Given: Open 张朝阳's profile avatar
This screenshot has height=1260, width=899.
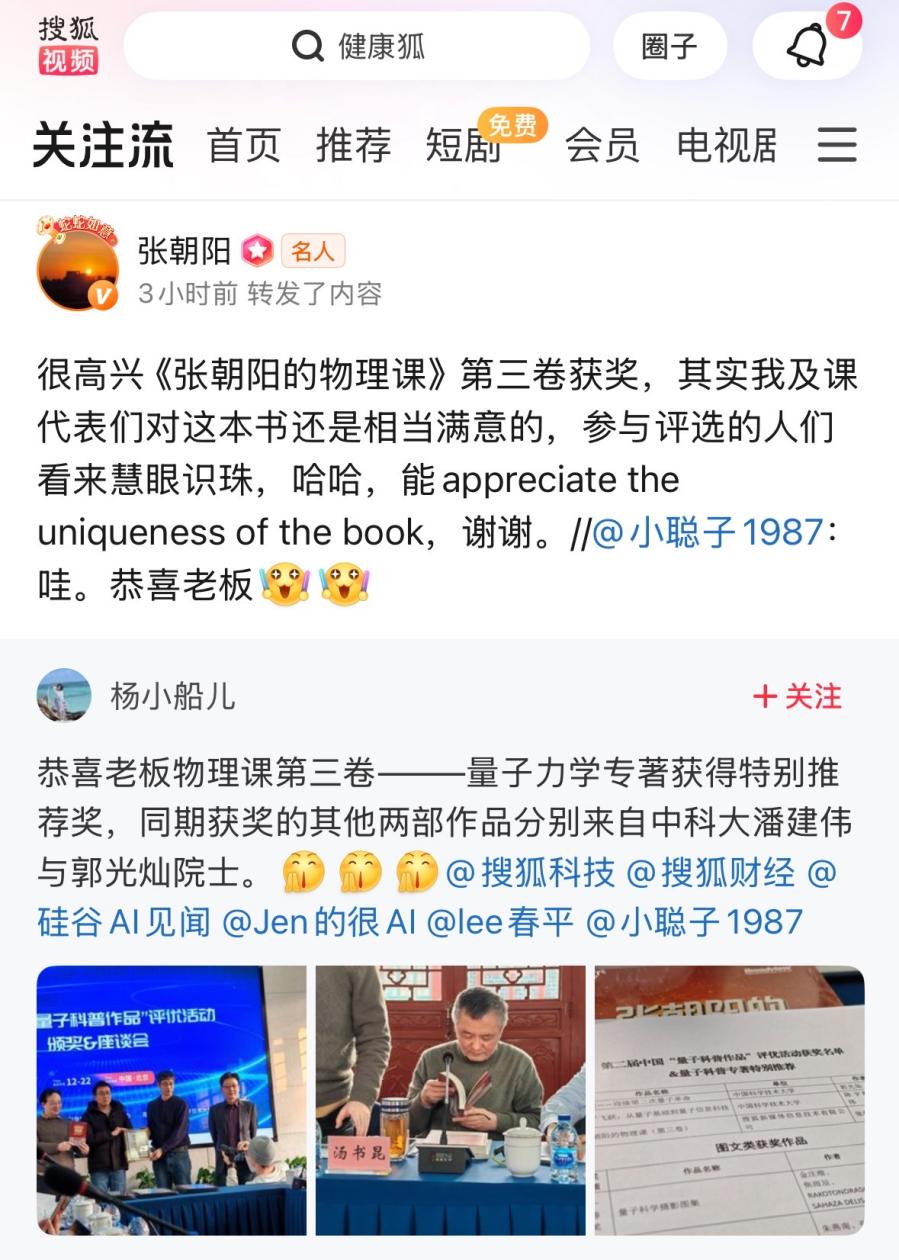Looking at the screenshot, I should [77, 268].
